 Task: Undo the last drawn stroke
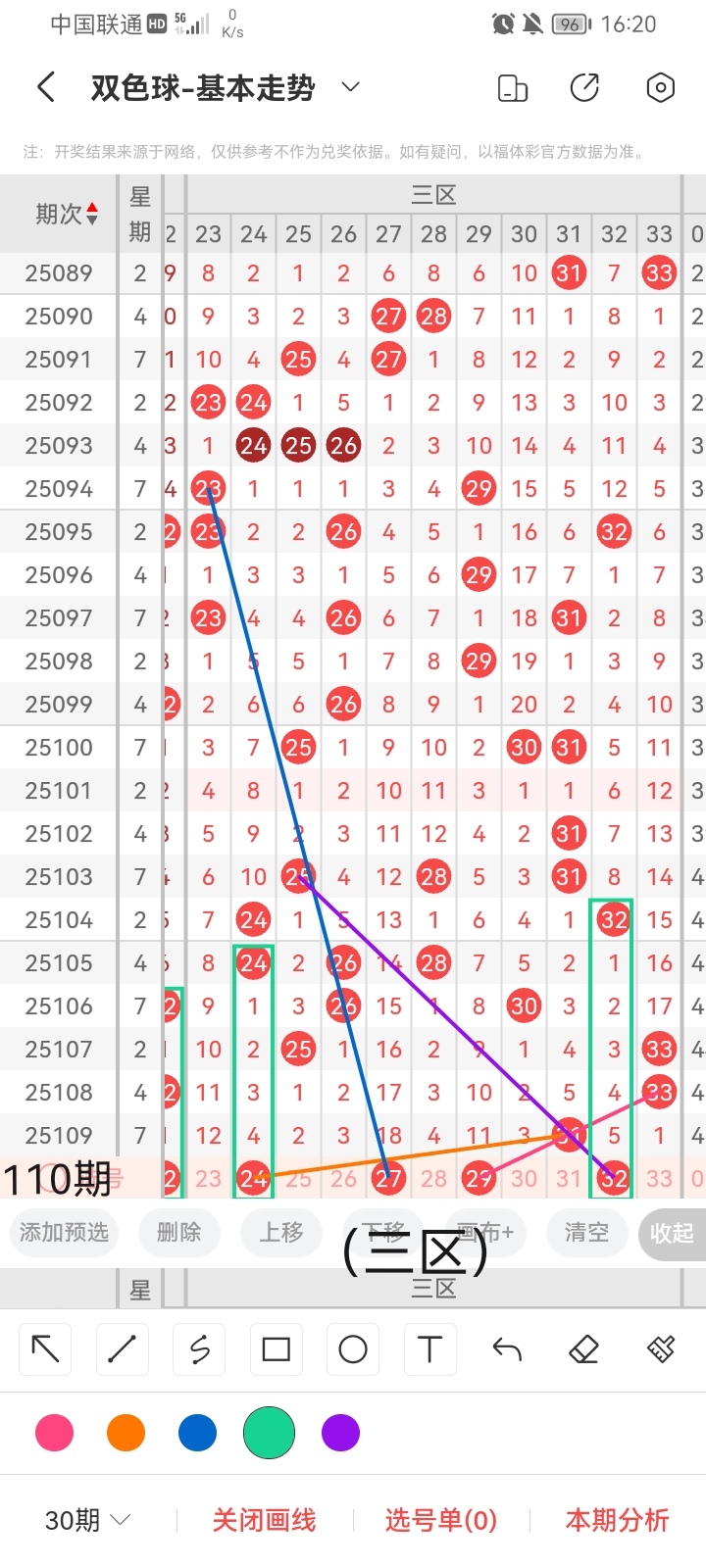pos(507,1349)
